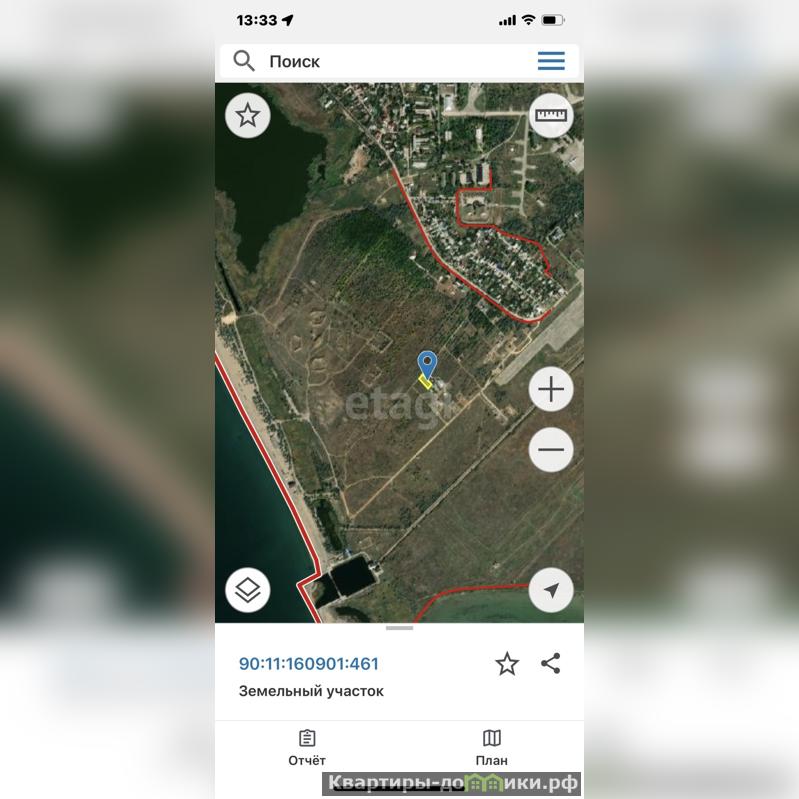Open favorites star on the map
Image resolution: width=799 pixels, height=799 pixels.
248,116
